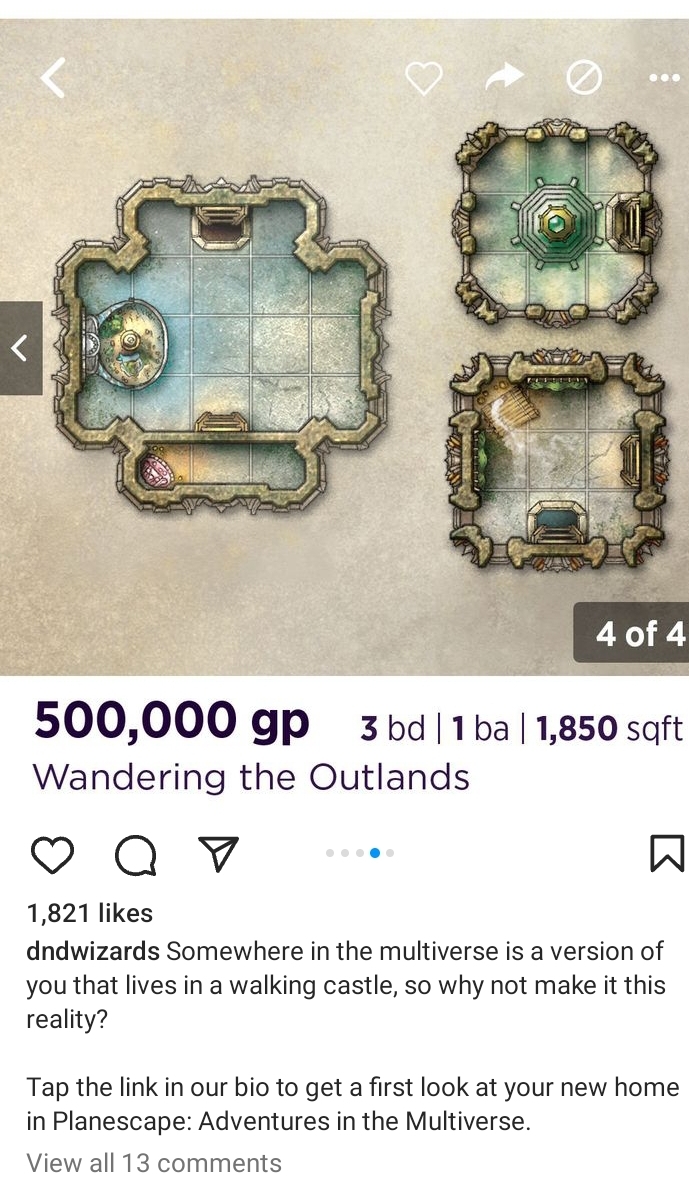Open the list of 1,821 likes
Screen dimensions: 689x1181
click(x=90, y=913)
